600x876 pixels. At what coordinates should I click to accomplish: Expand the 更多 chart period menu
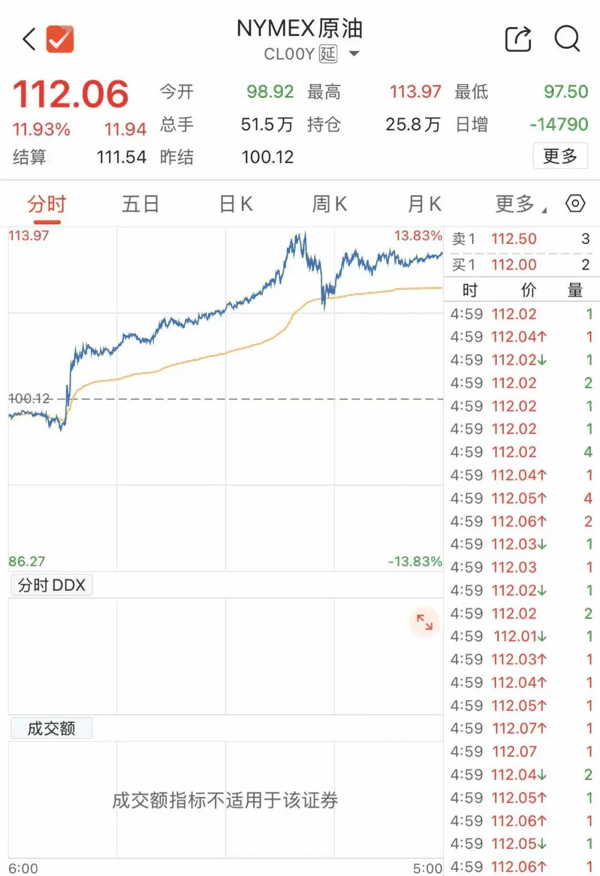(520, 204)
